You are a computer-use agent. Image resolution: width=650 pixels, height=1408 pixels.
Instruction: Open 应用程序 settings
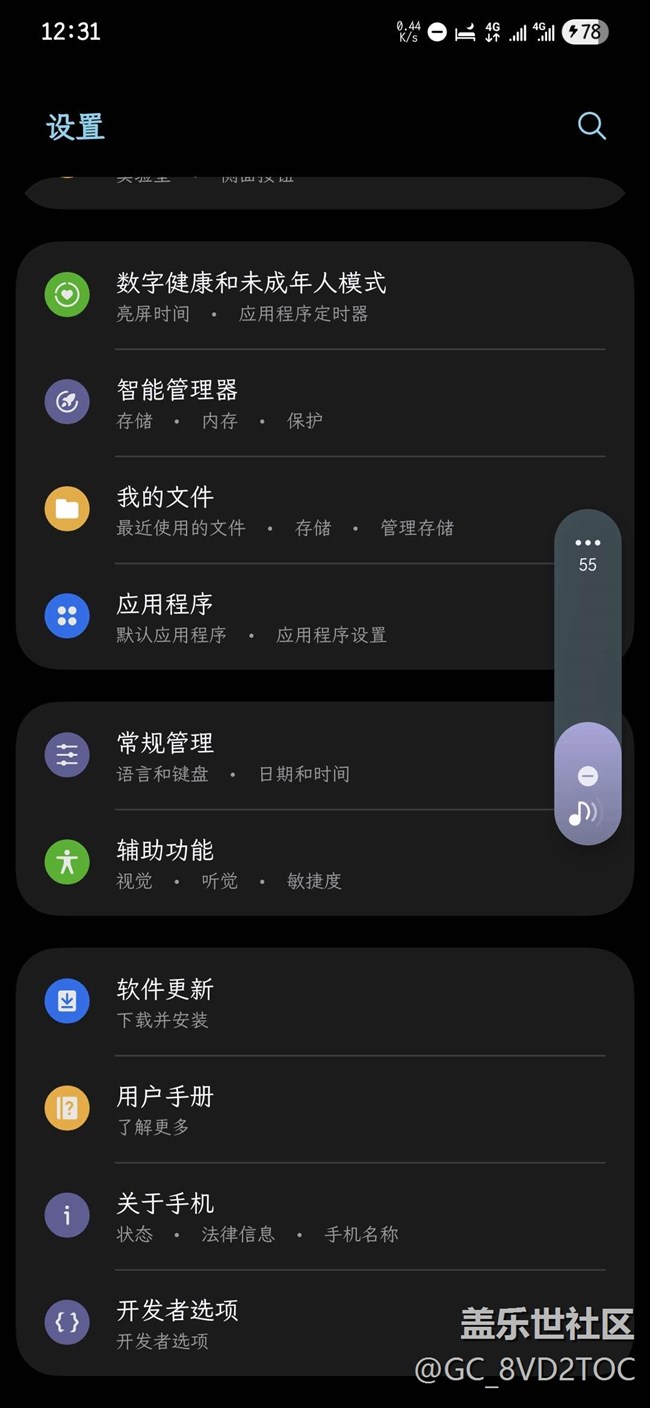166,617
